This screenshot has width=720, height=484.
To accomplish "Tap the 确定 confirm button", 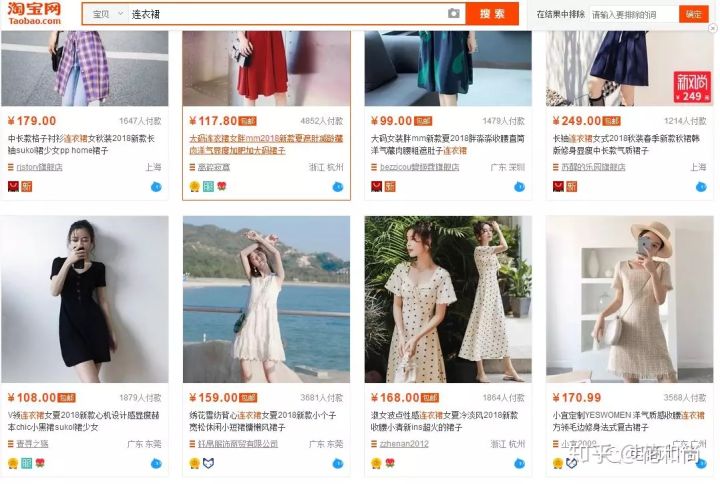I will (x=693, y=14).
